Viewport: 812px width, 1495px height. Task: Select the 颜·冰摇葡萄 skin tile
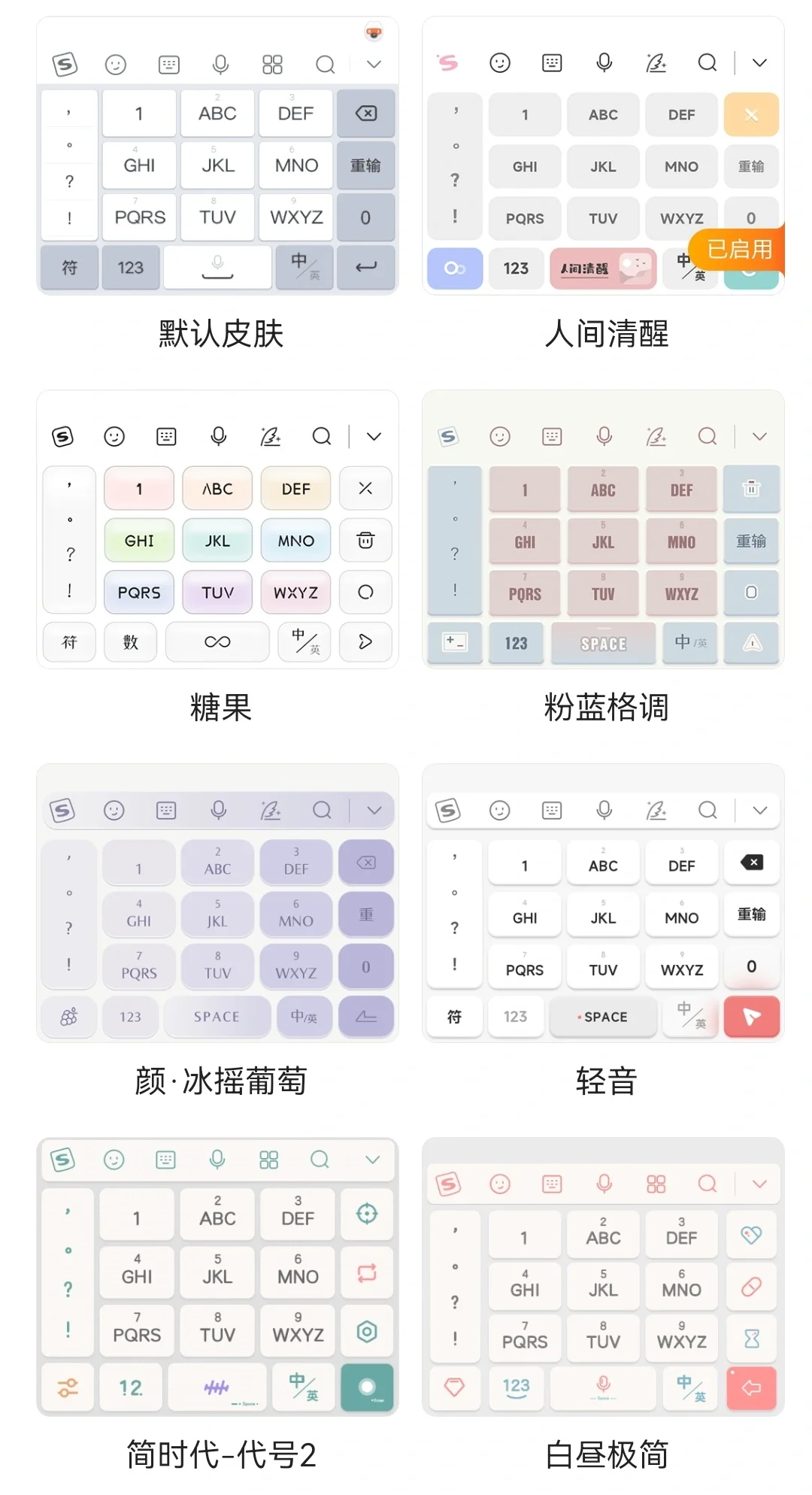point(217,903)
